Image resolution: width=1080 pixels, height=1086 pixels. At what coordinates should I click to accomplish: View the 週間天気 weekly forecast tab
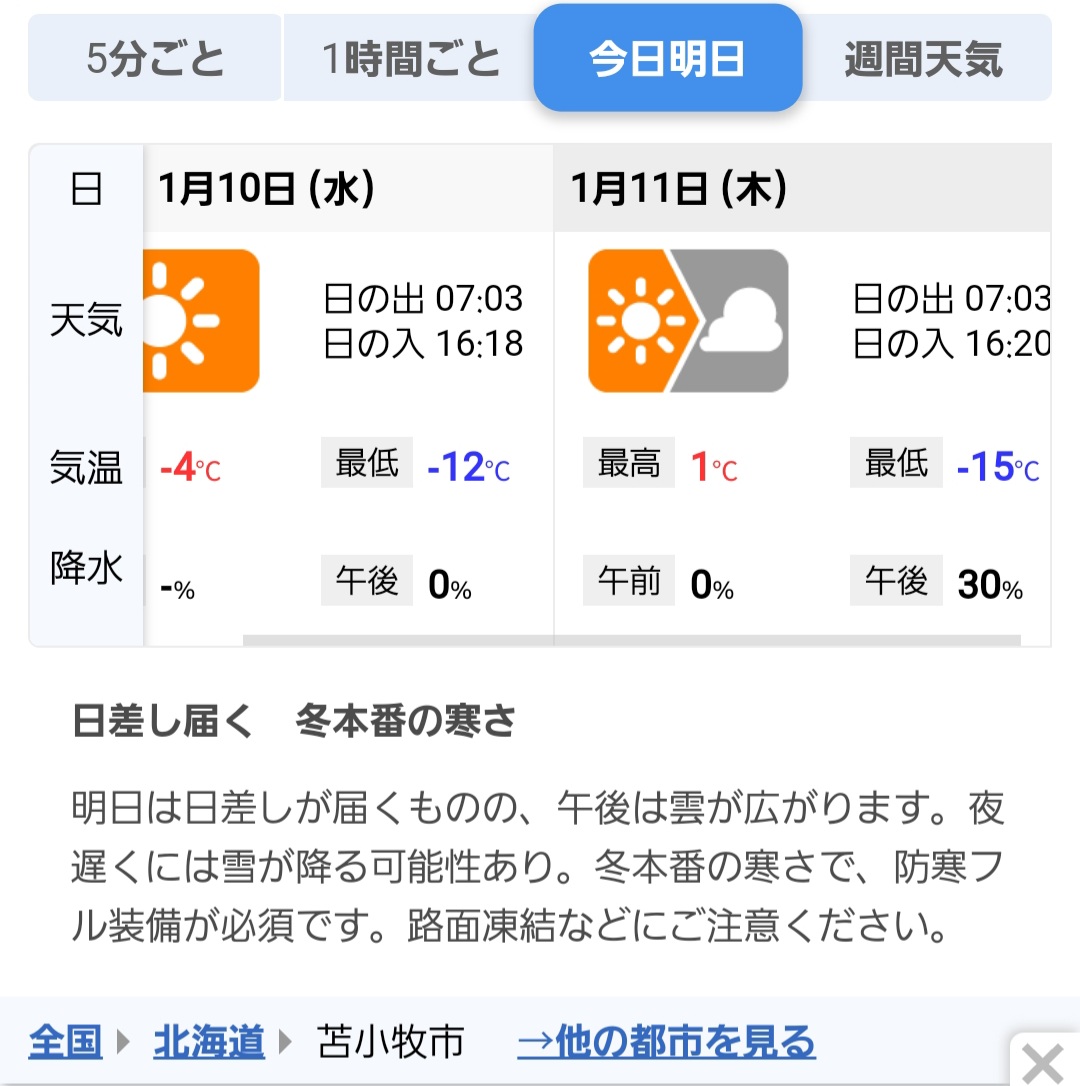(x=924, y=59)
